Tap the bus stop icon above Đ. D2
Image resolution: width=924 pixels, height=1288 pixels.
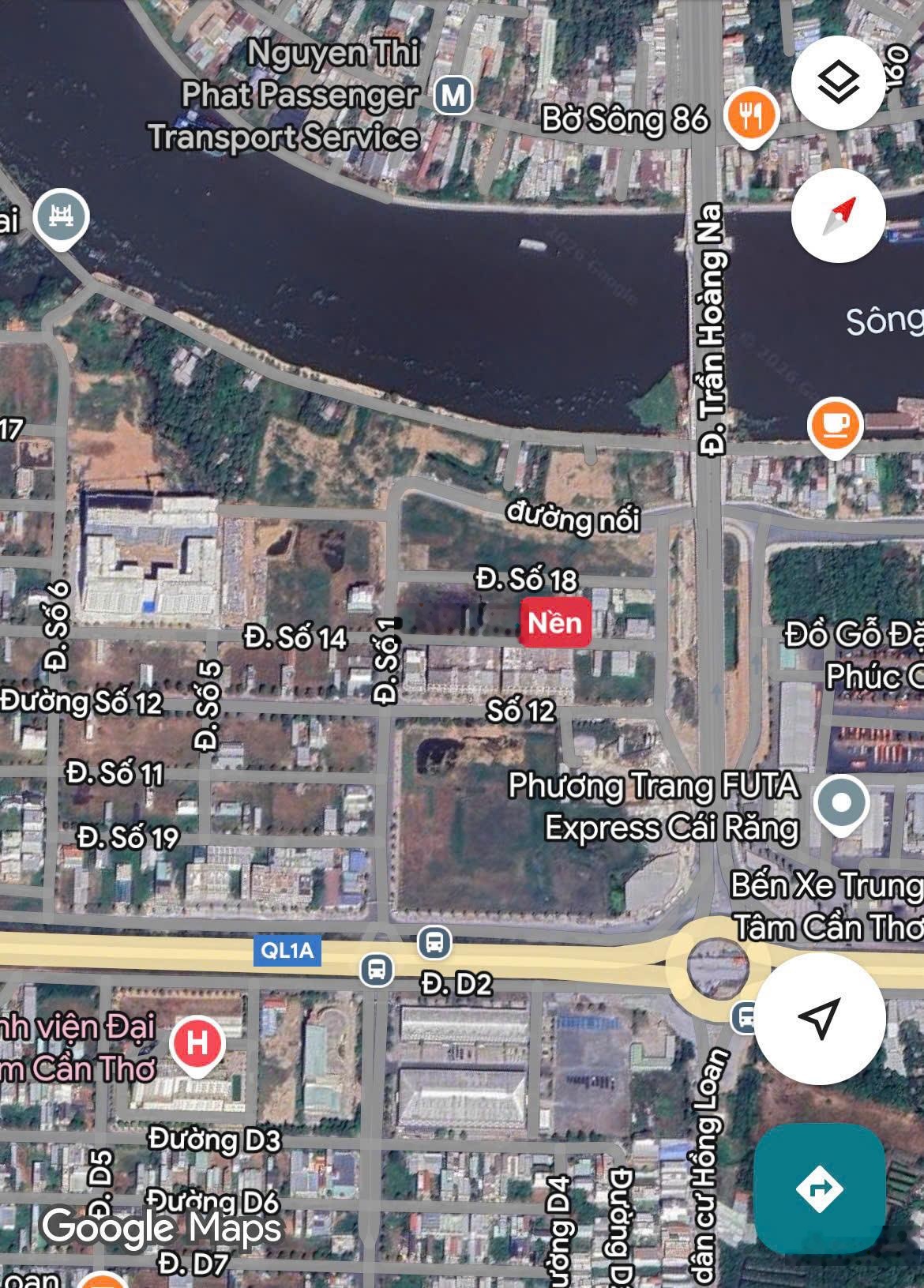coord(434,942)
